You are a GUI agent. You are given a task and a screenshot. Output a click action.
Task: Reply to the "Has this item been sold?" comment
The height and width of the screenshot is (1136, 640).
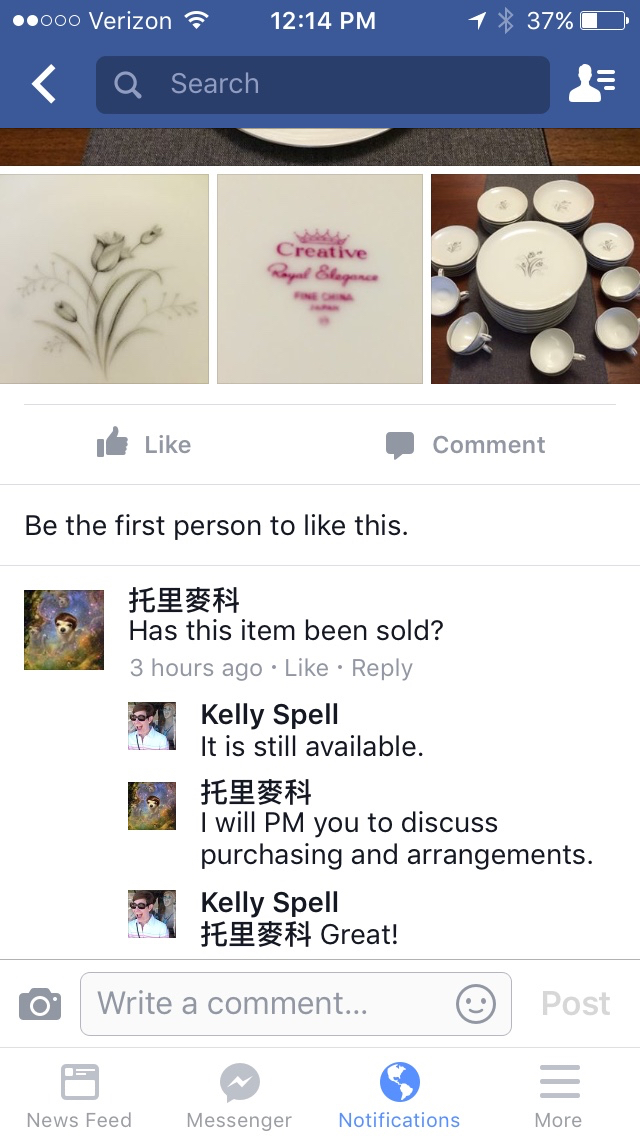coord(382,668)
